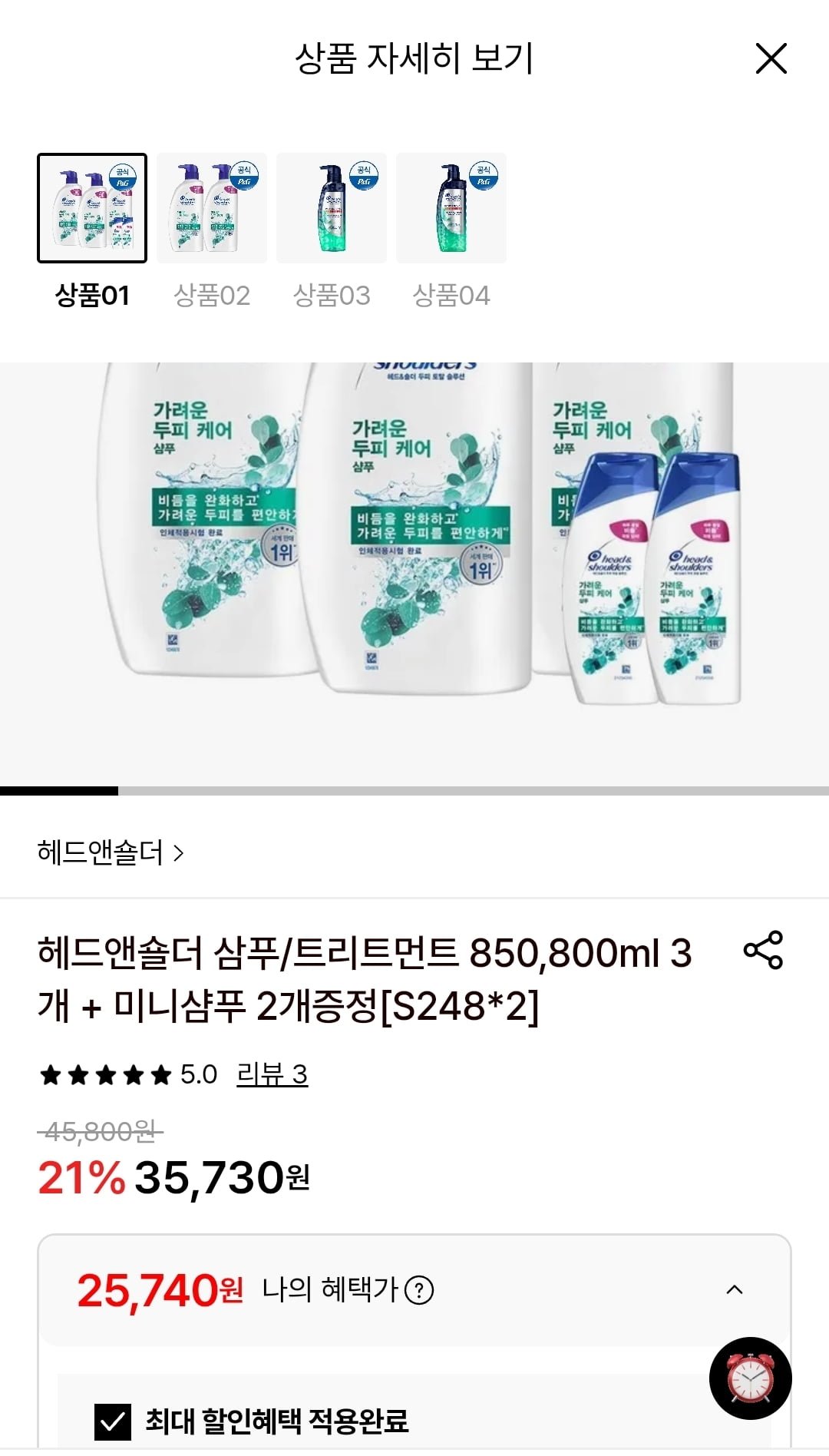View the 상품03 product image
Image resolution: width=829 pixels, height=1456 pixels.
click(332, 208)
